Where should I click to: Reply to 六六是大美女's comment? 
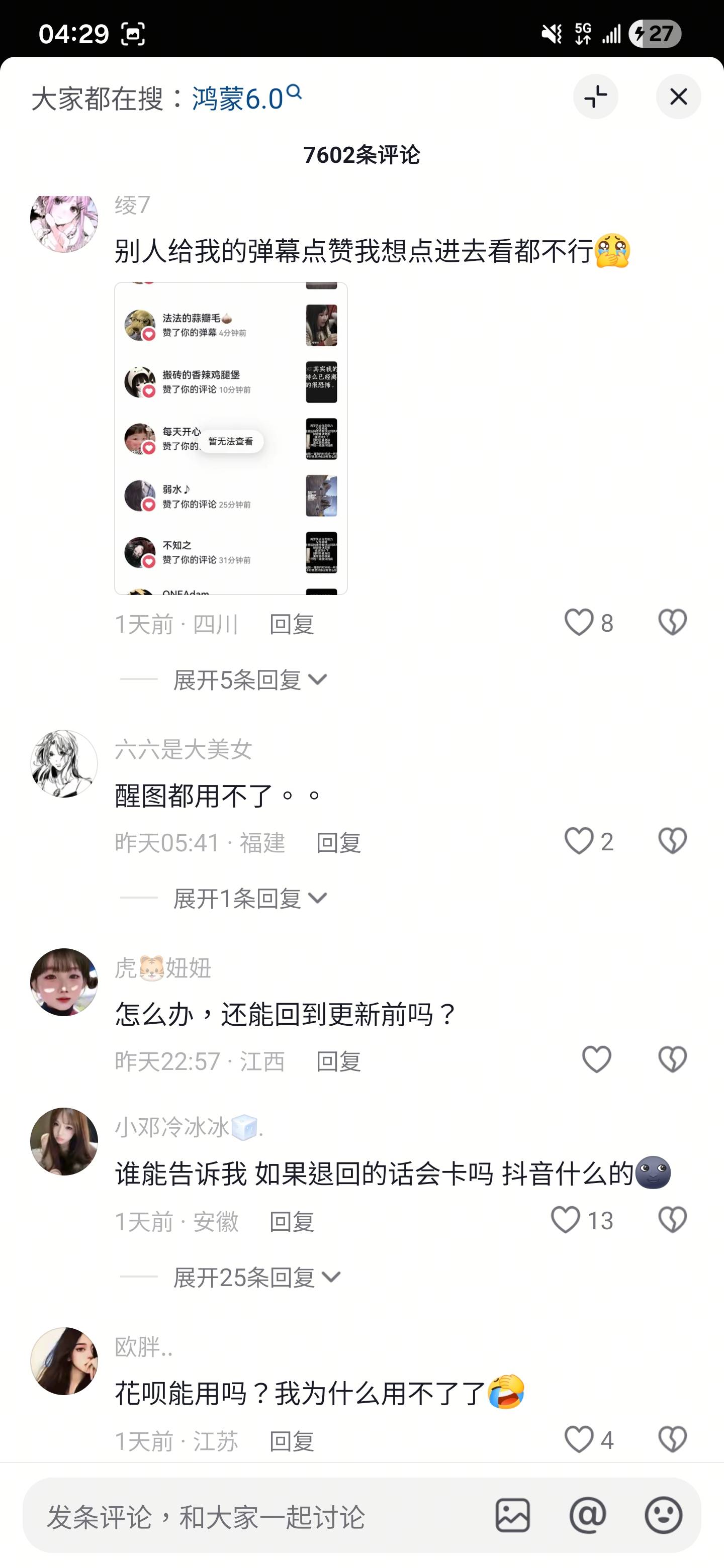coord(338,842)
